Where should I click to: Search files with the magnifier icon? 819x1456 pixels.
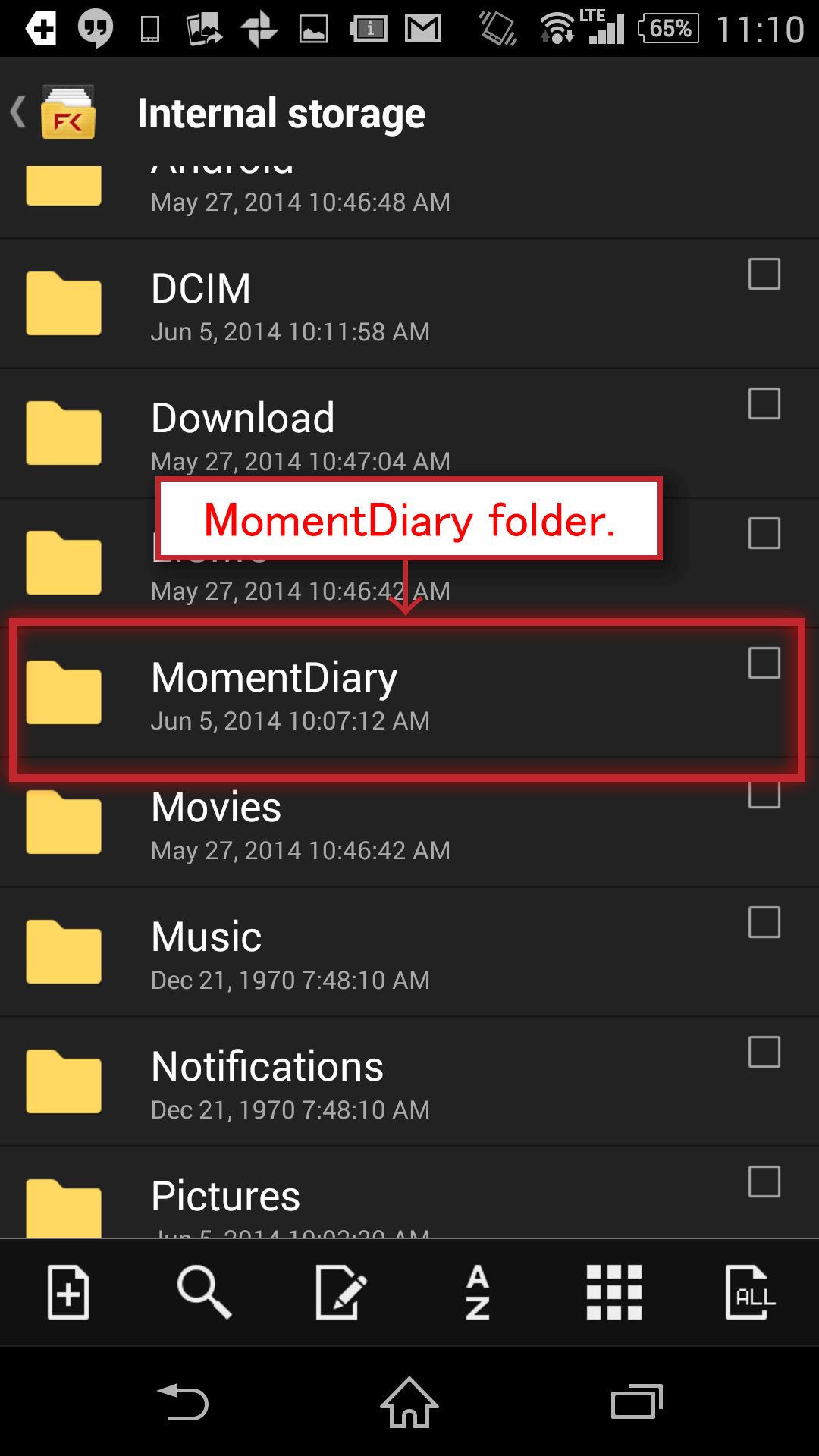coord(204,1292)
